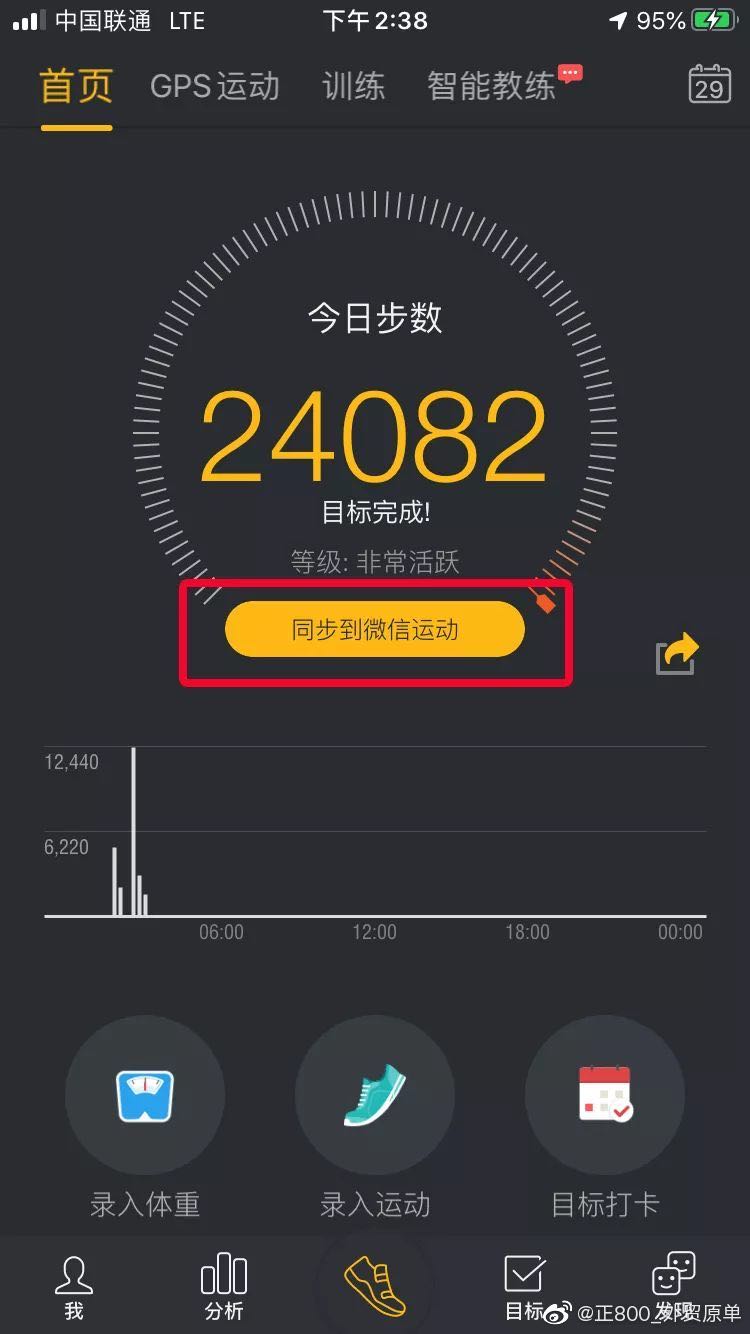
Task: Go to the 我 profile tab
Action: click(74, 1286)
